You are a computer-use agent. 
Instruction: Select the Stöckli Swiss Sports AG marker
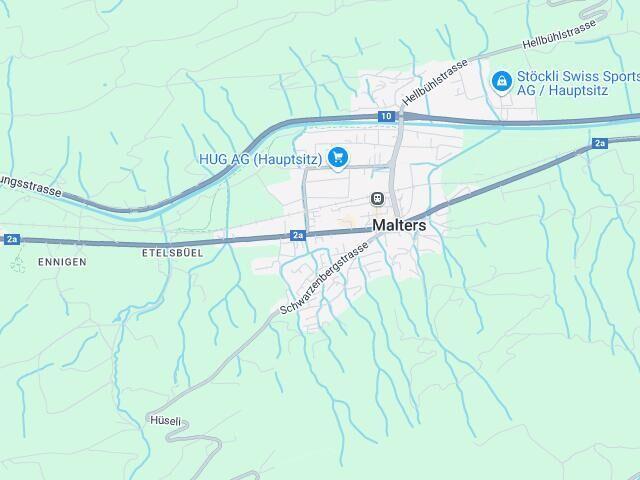click(x=501, y=78)
